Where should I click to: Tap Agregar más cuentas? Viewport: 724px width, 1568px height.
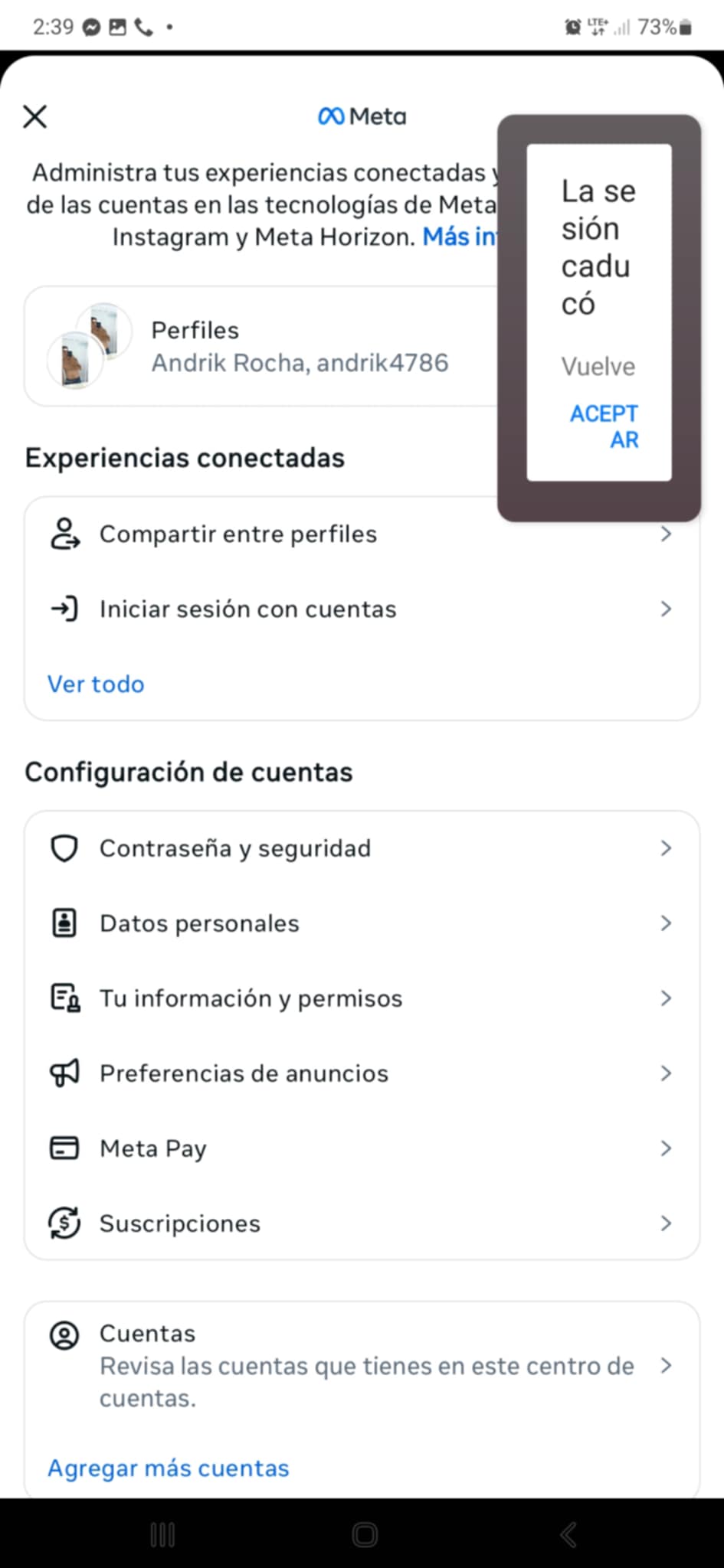[x=168, y=1468]
